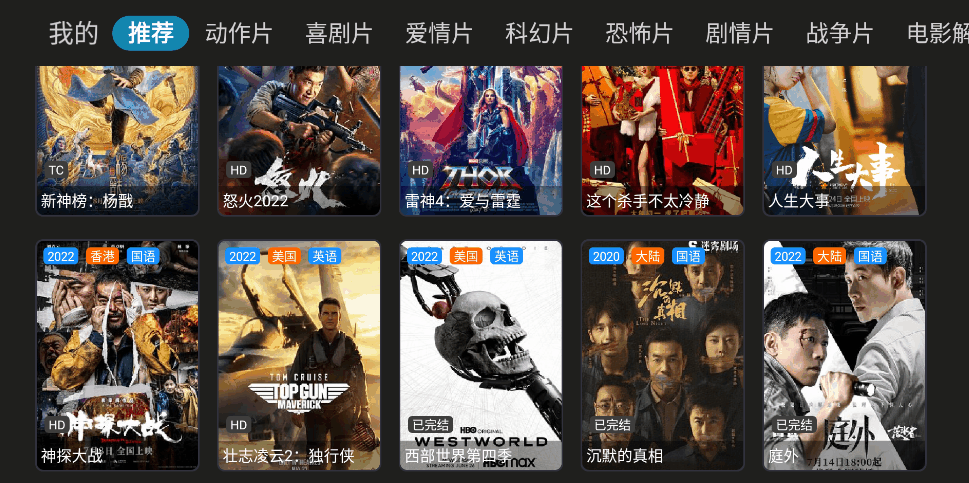Open the 科幻片 tab

tap(538, 34)
